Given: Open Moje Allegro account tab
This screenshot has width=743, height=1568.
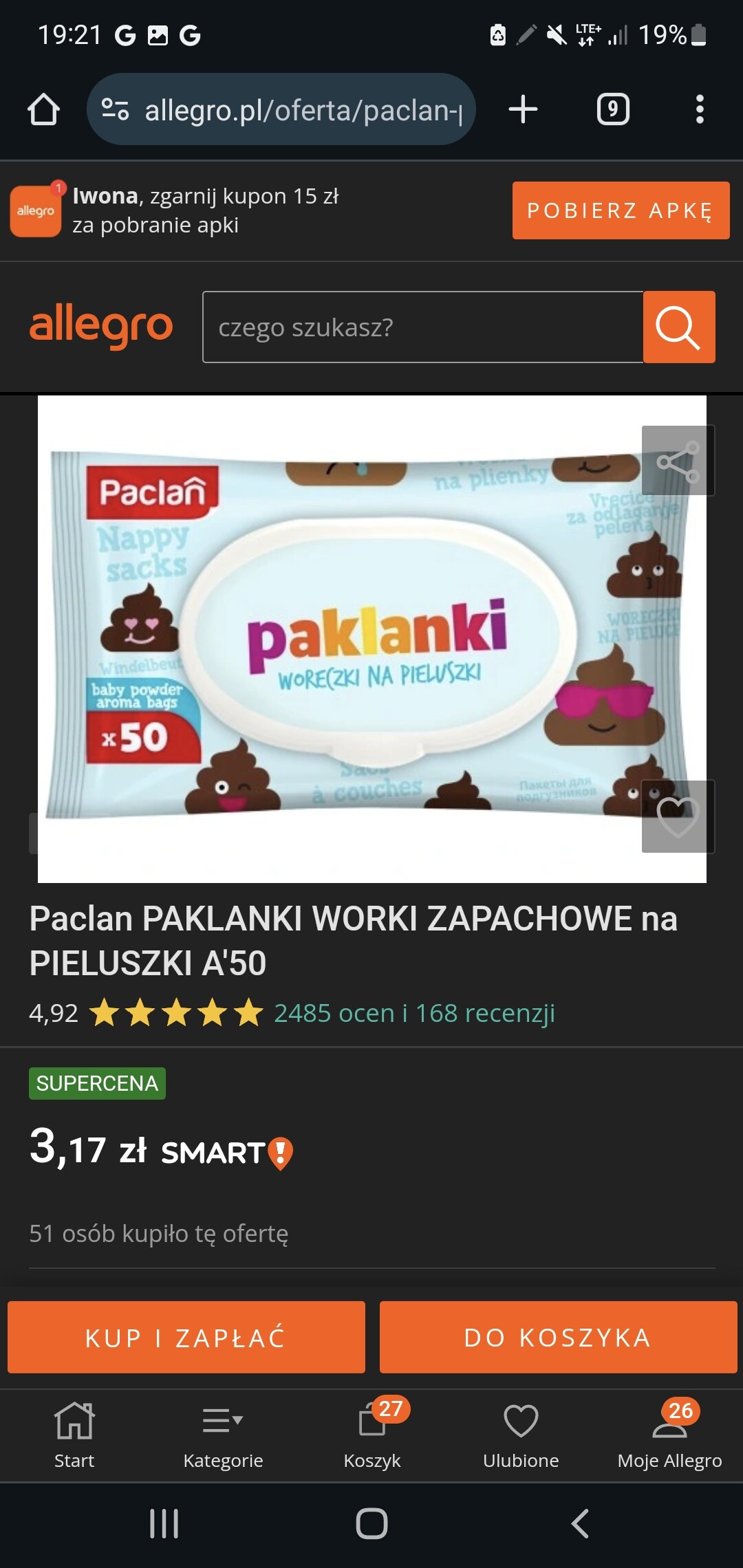Looking at the screenshot, I should 669,1435.
